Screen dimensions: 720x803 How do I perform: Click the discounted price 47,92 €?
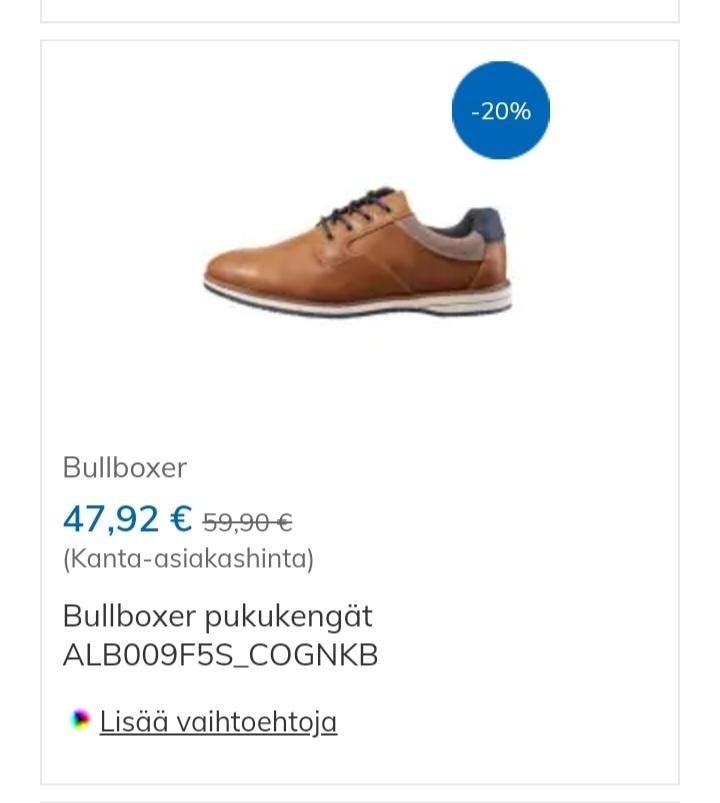pyautogui.click(x=122, y=518)
